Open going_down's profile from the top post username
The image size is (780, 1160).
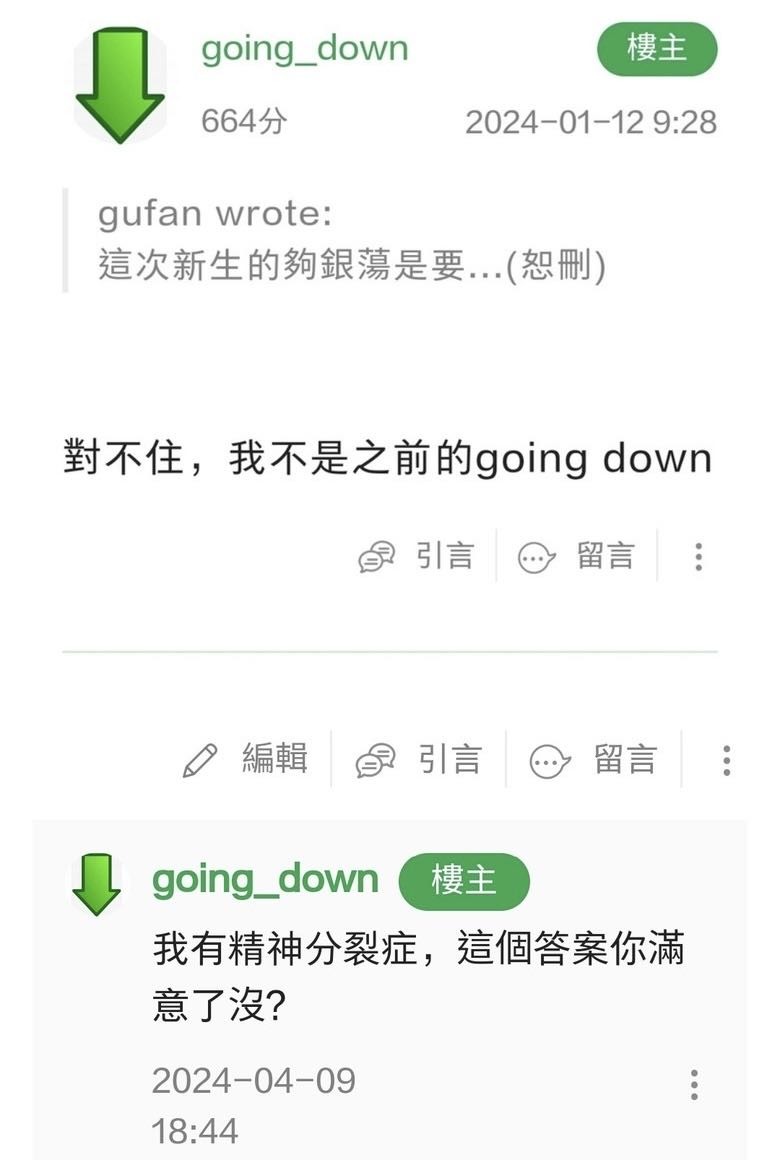305,49
